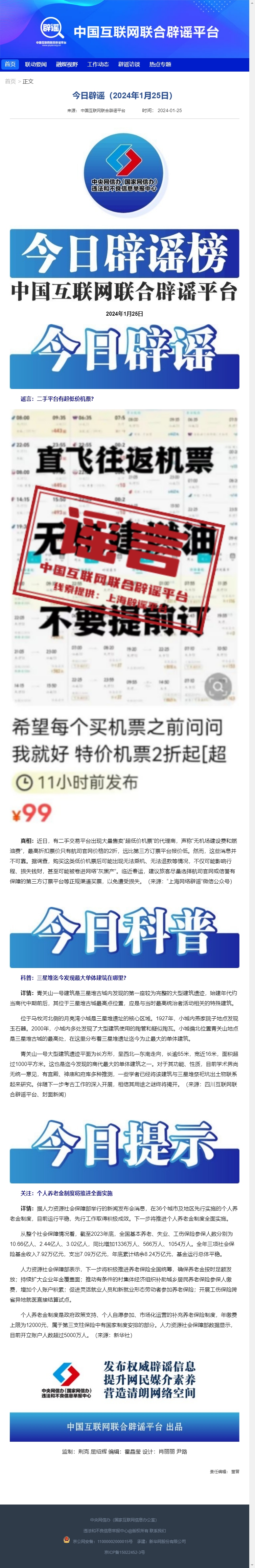Tap the 首页 breadcrumb link

[x=10, y=81]
